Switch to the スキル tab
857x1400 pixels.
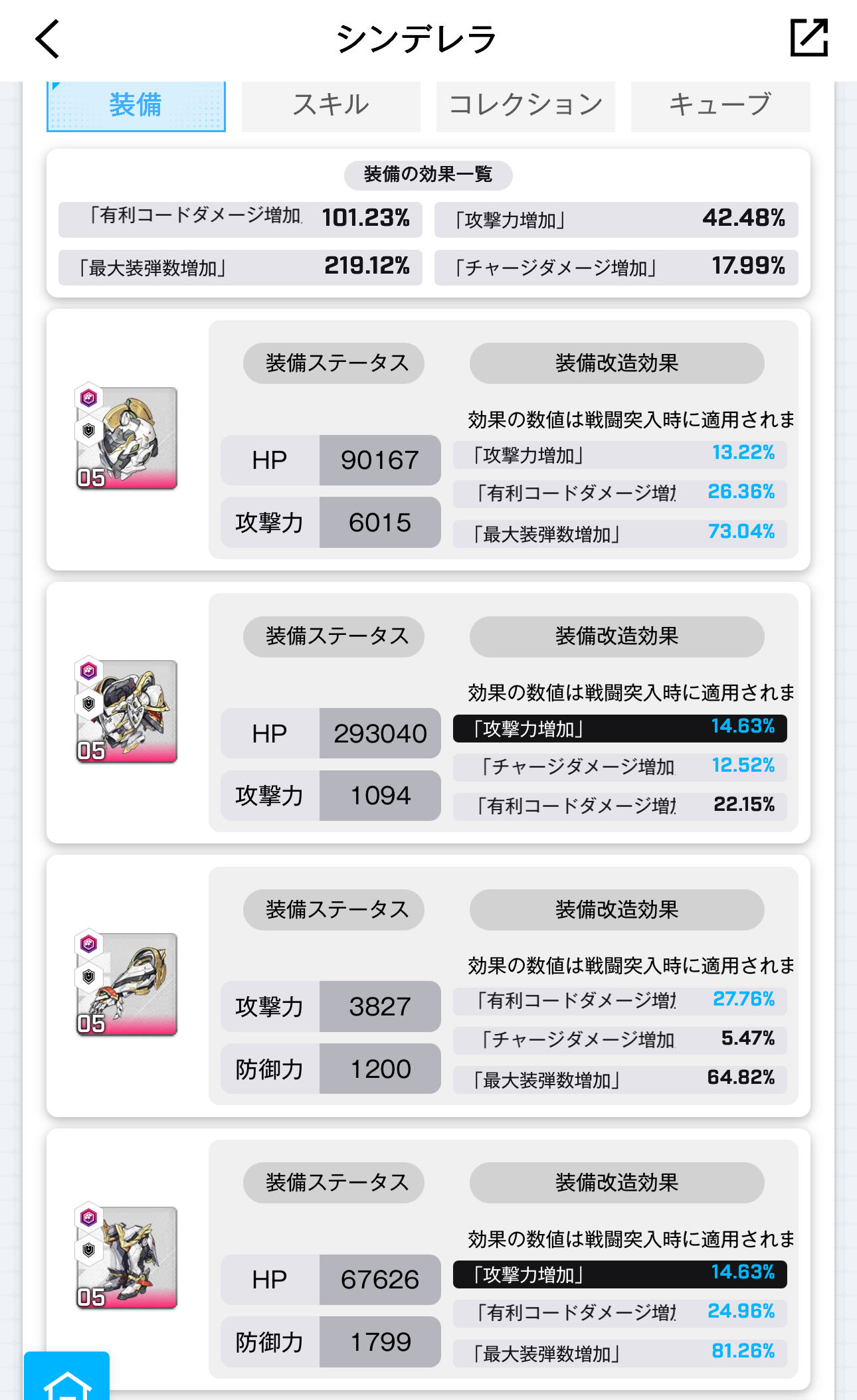click(x=330, y=106)
